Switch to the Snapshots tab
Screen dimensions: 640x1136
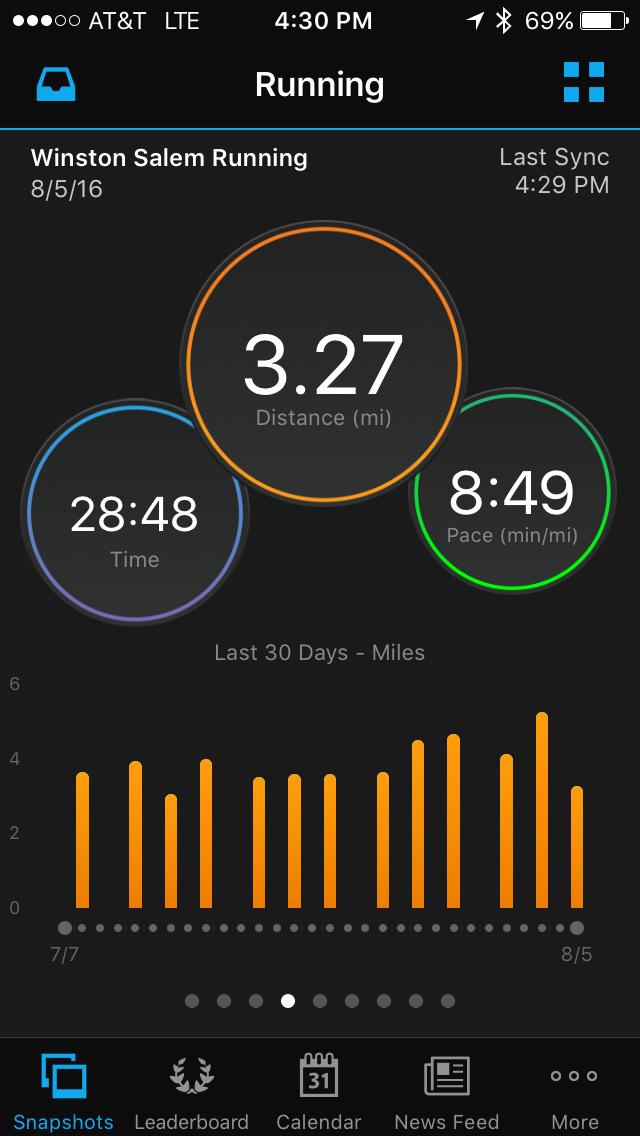pos(63,1090)
